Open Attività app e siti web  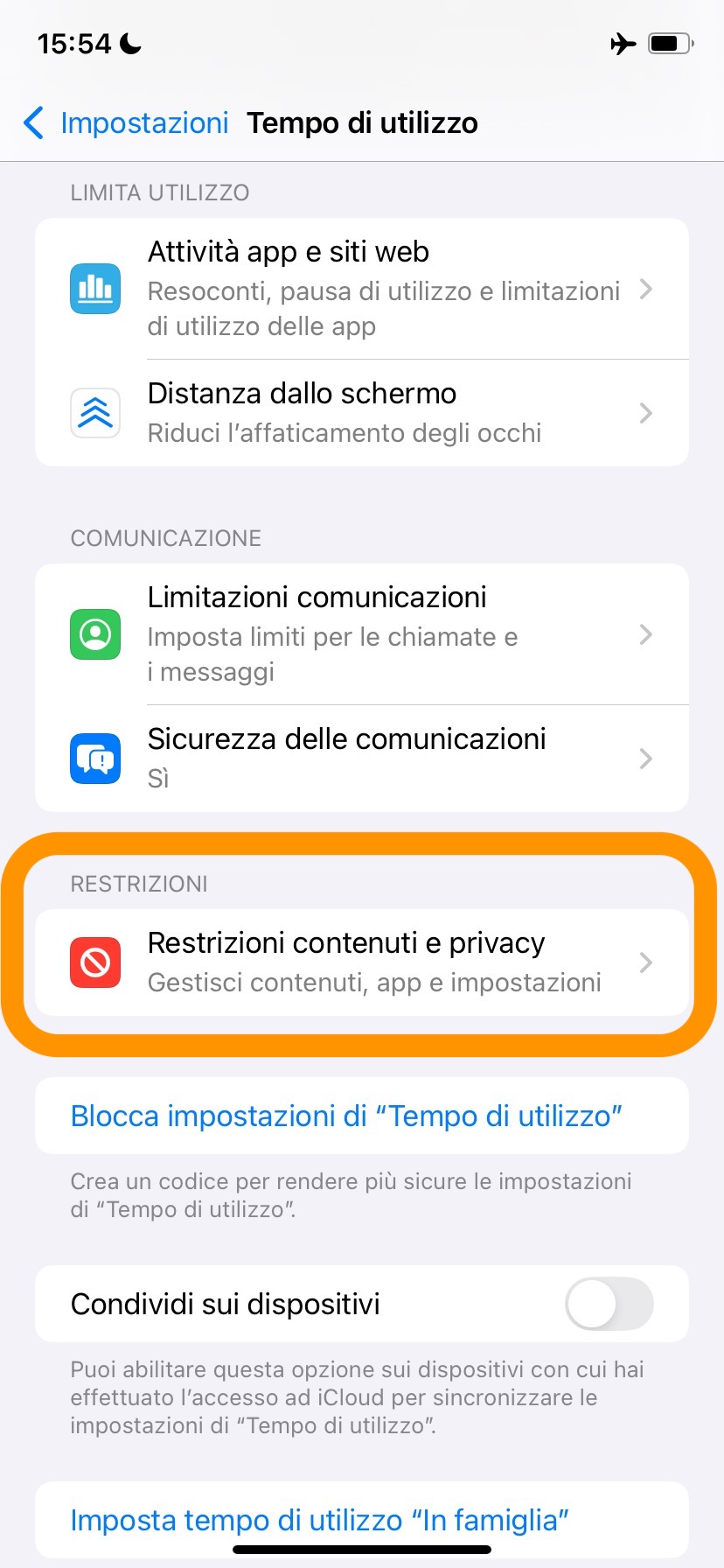coord(362,289)
